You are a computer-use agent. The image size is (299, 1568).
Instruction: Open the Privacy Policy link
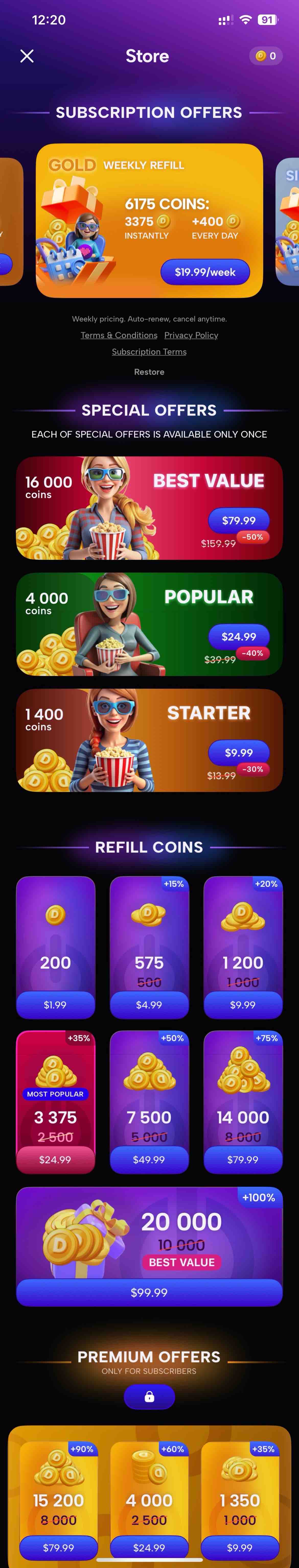(191, 335)
